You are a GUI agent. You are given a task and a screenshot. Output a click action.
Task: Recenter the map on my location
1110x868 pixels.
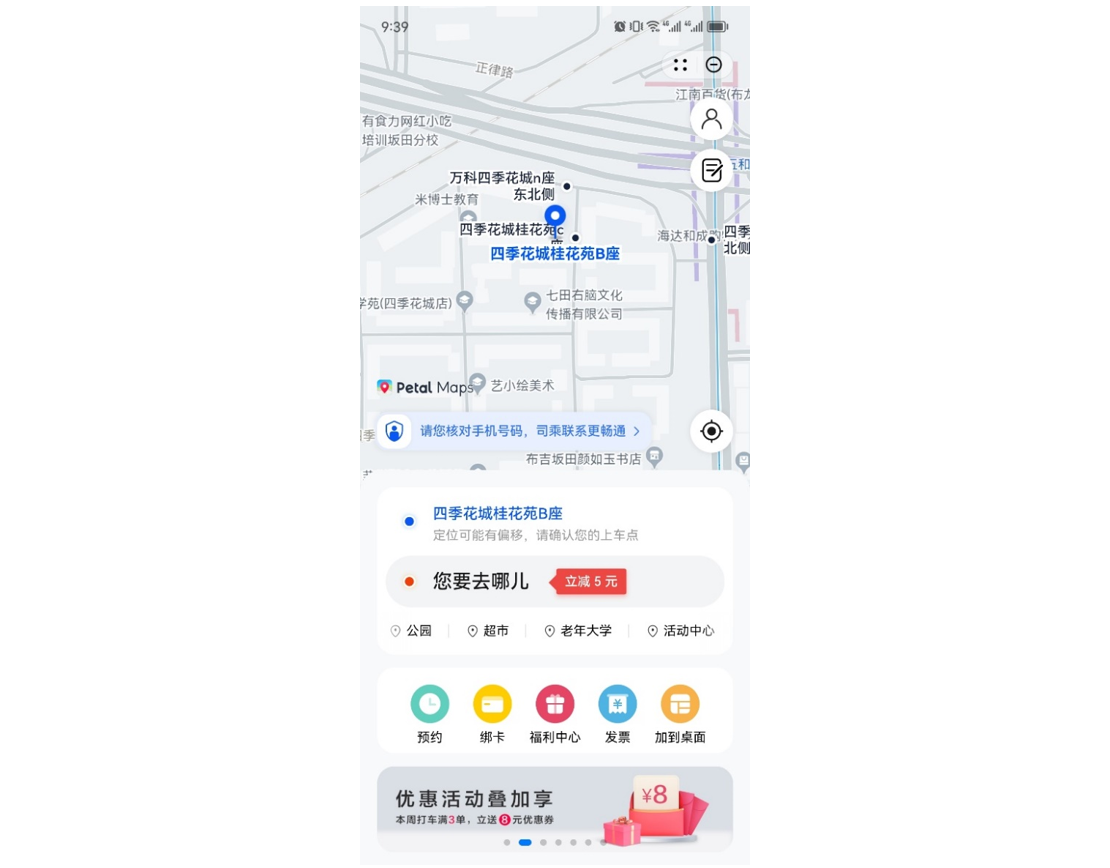711,431
